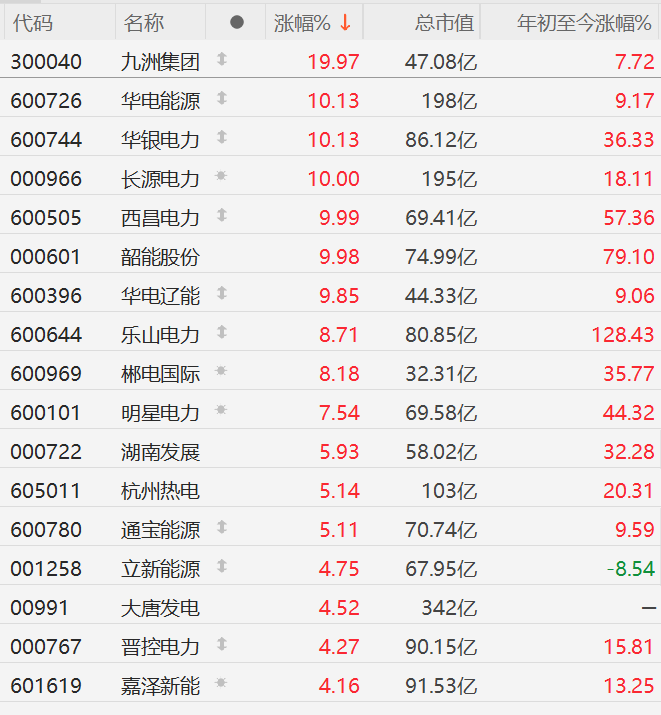Select the 立新能源 stock row
Image resolution: width=661 pixels, height=715 pixels.
click(x=160, y=569)
